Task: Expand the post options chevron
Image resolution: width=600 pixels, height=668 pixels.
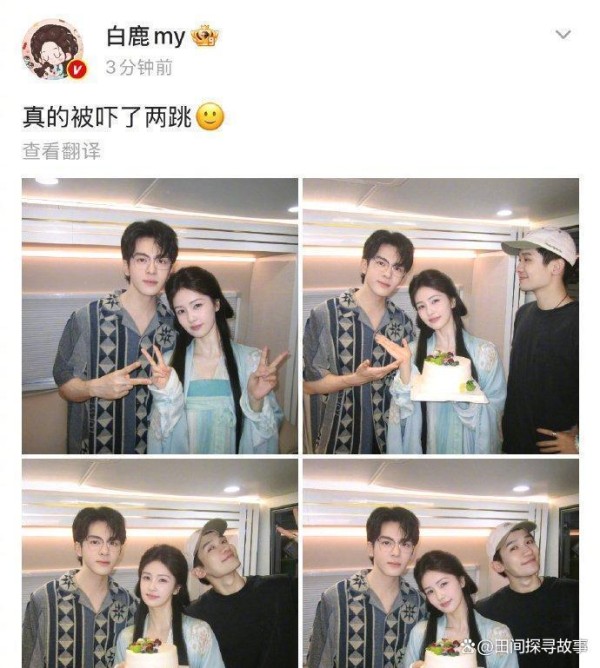Action: 563,35
